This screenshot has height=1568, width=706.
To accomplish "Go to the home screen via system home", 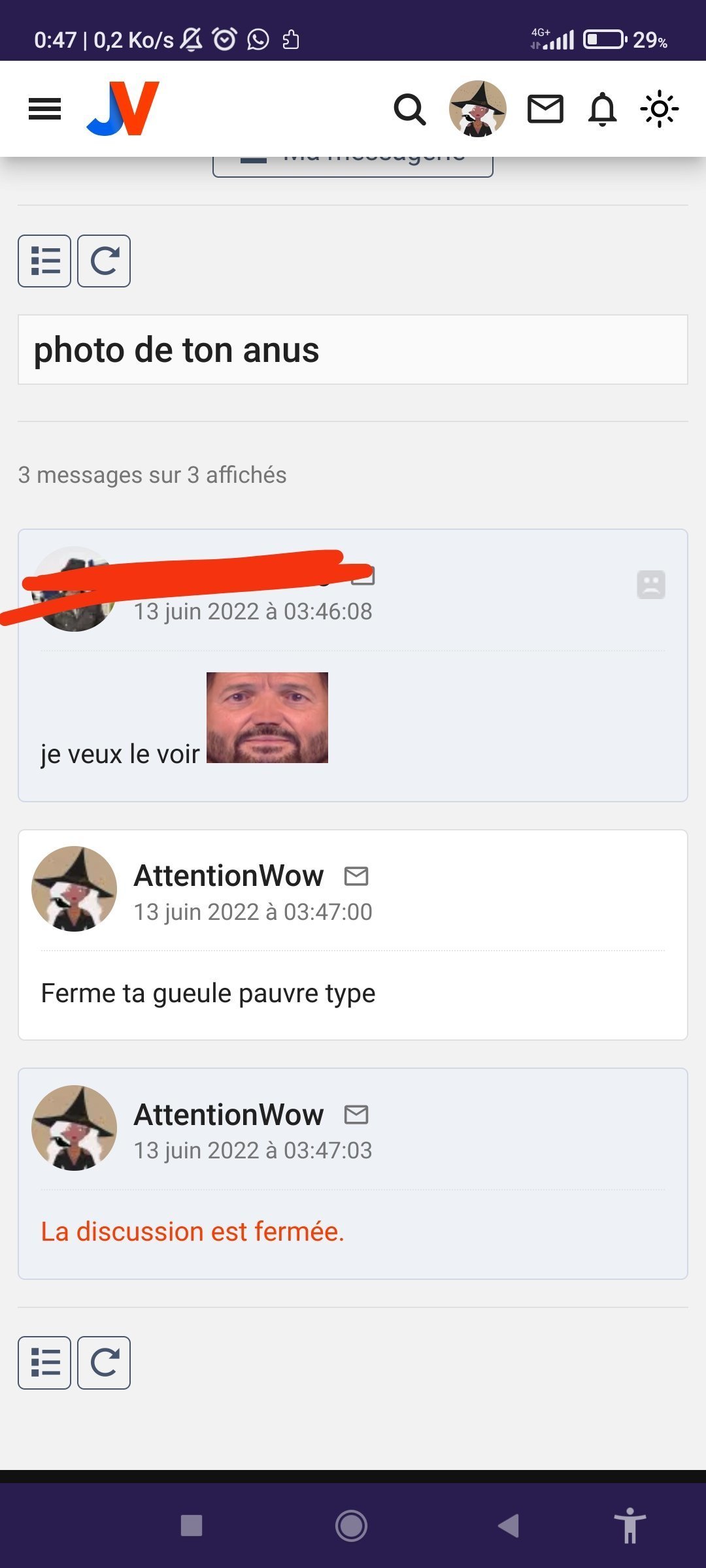I will 351,1526.
